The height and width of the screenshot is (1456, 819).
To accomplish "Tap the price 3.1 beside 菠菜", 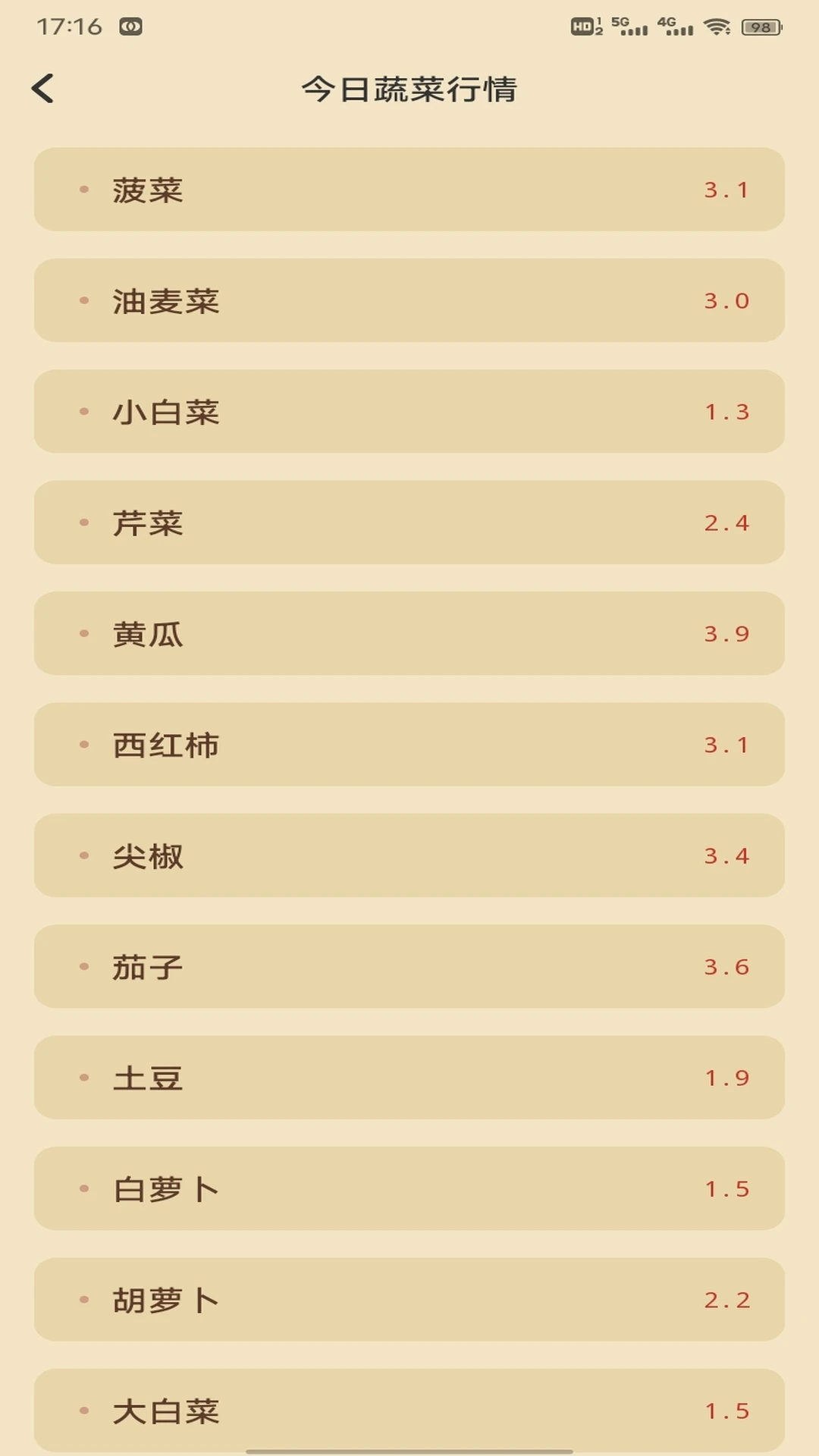I will point(726,190).
